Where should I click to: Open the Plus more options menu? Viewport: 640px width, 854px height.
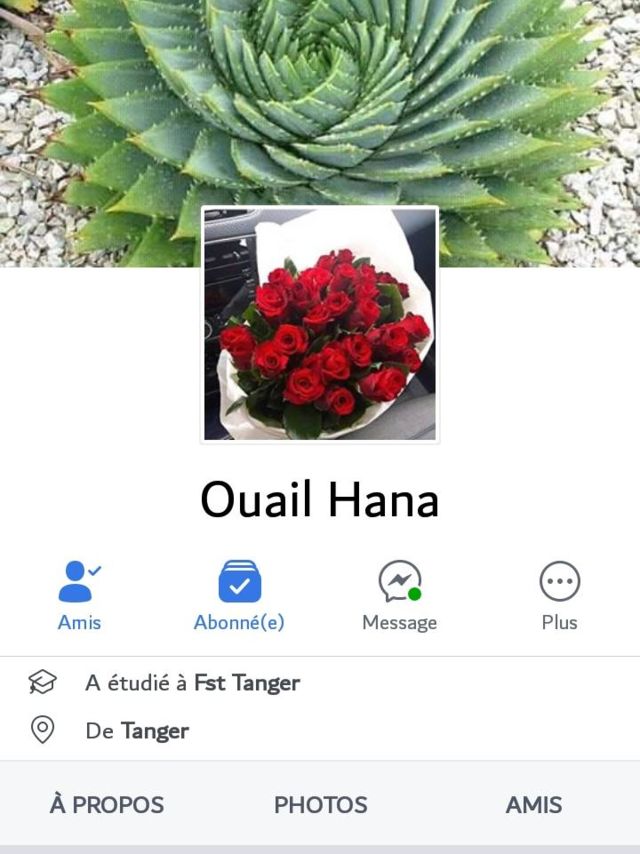tap(559, 595)
